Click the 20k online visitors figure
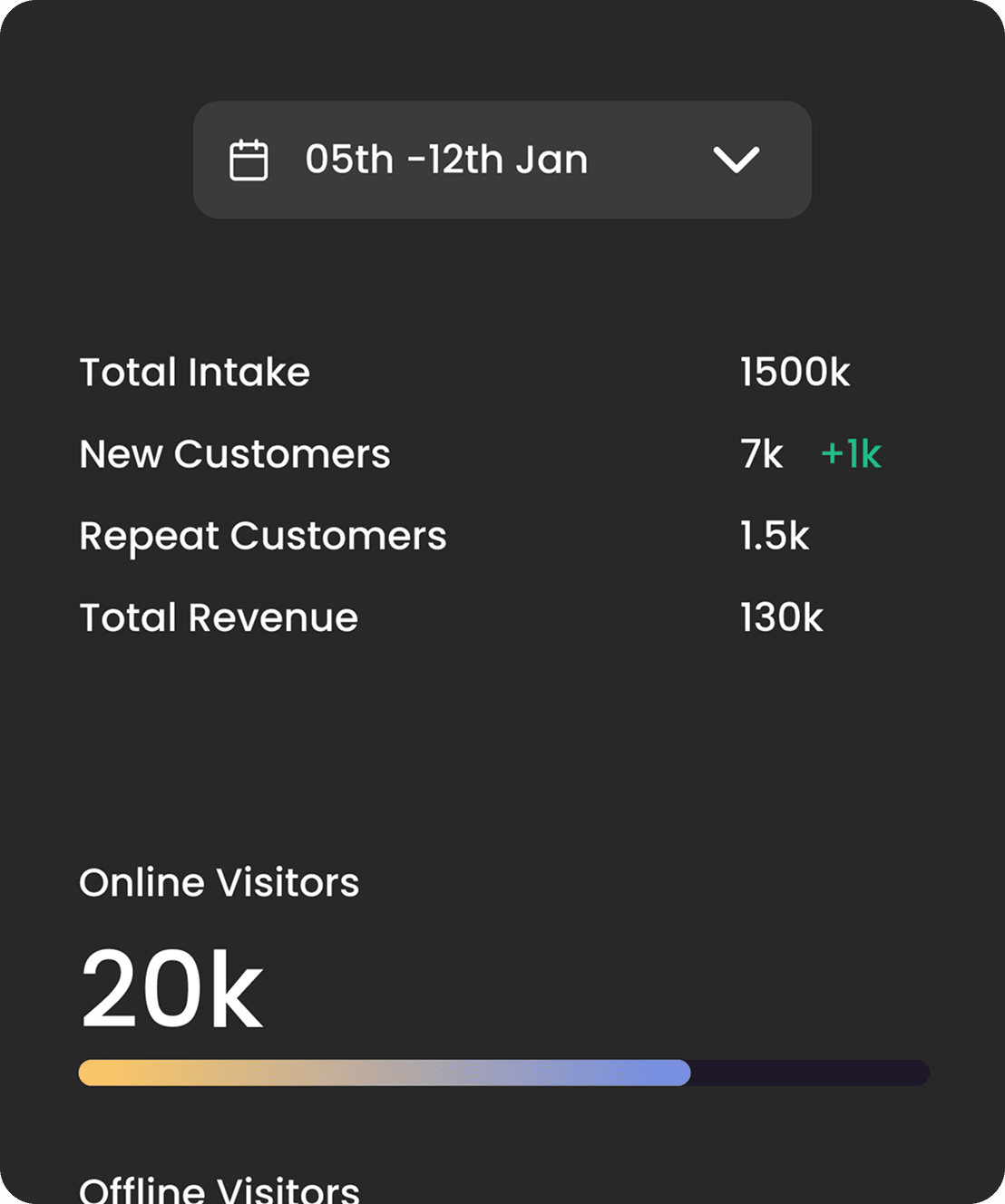This screenshot has height=1204, width=1005. click(x=171, y=986)
